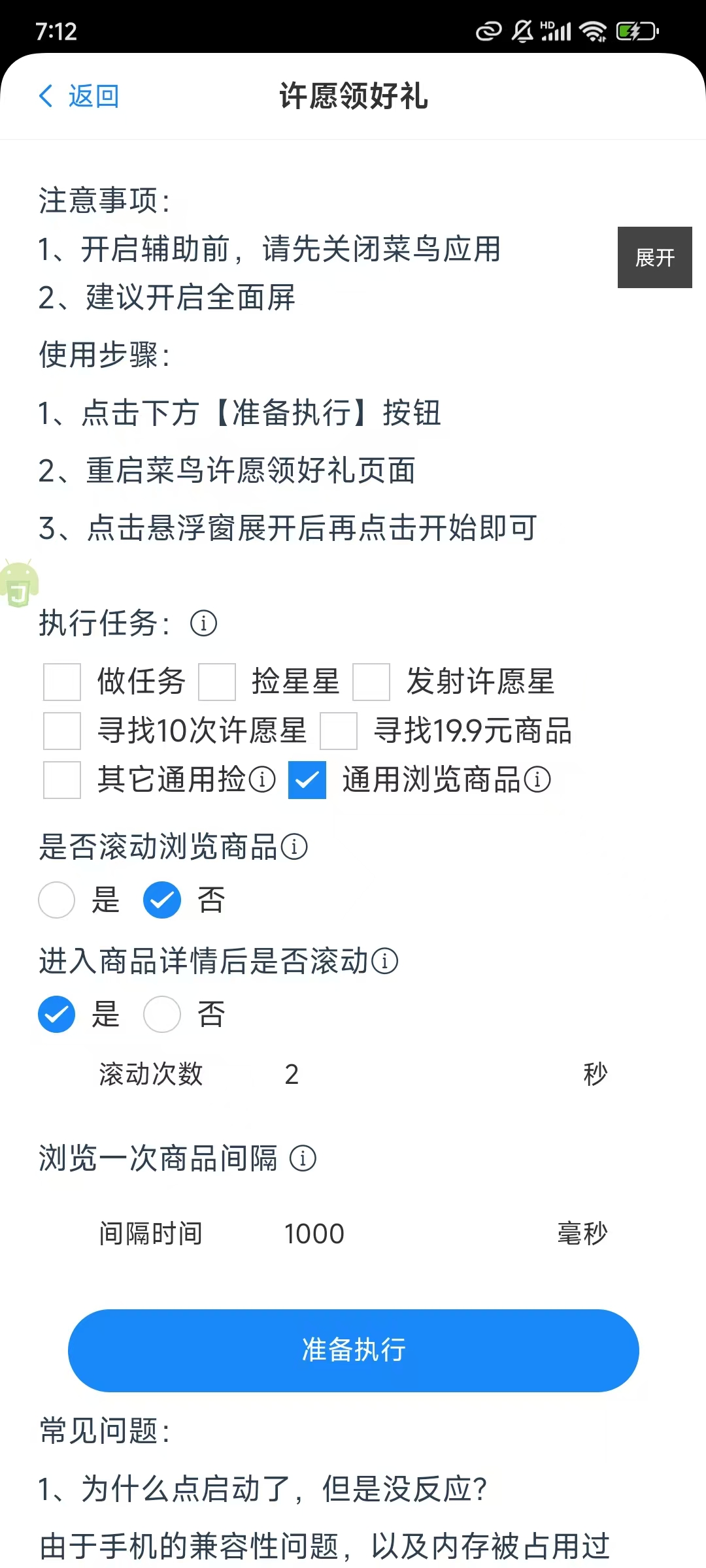Tap the 准备执行 button

pyautogui.click(x=354, y=1350)
